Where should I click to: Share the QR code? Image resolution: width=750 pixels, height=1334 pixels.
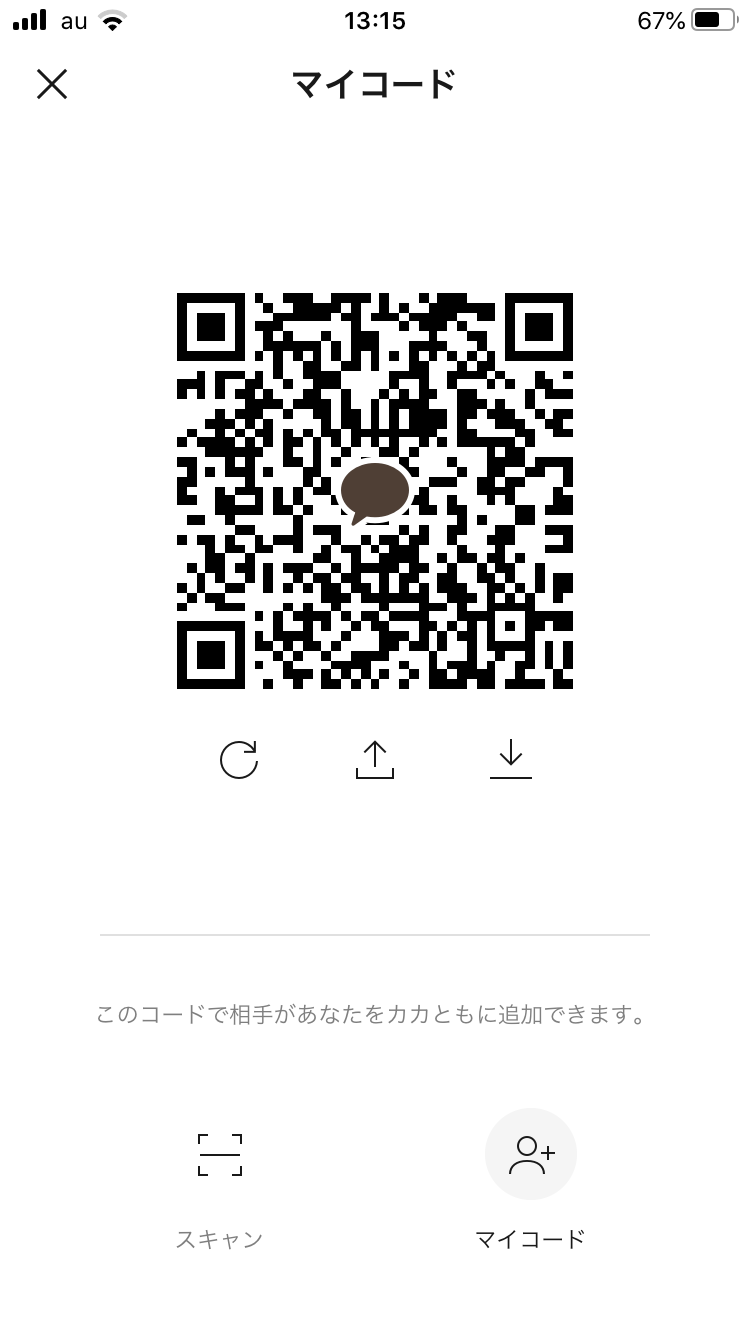(375, 760)
